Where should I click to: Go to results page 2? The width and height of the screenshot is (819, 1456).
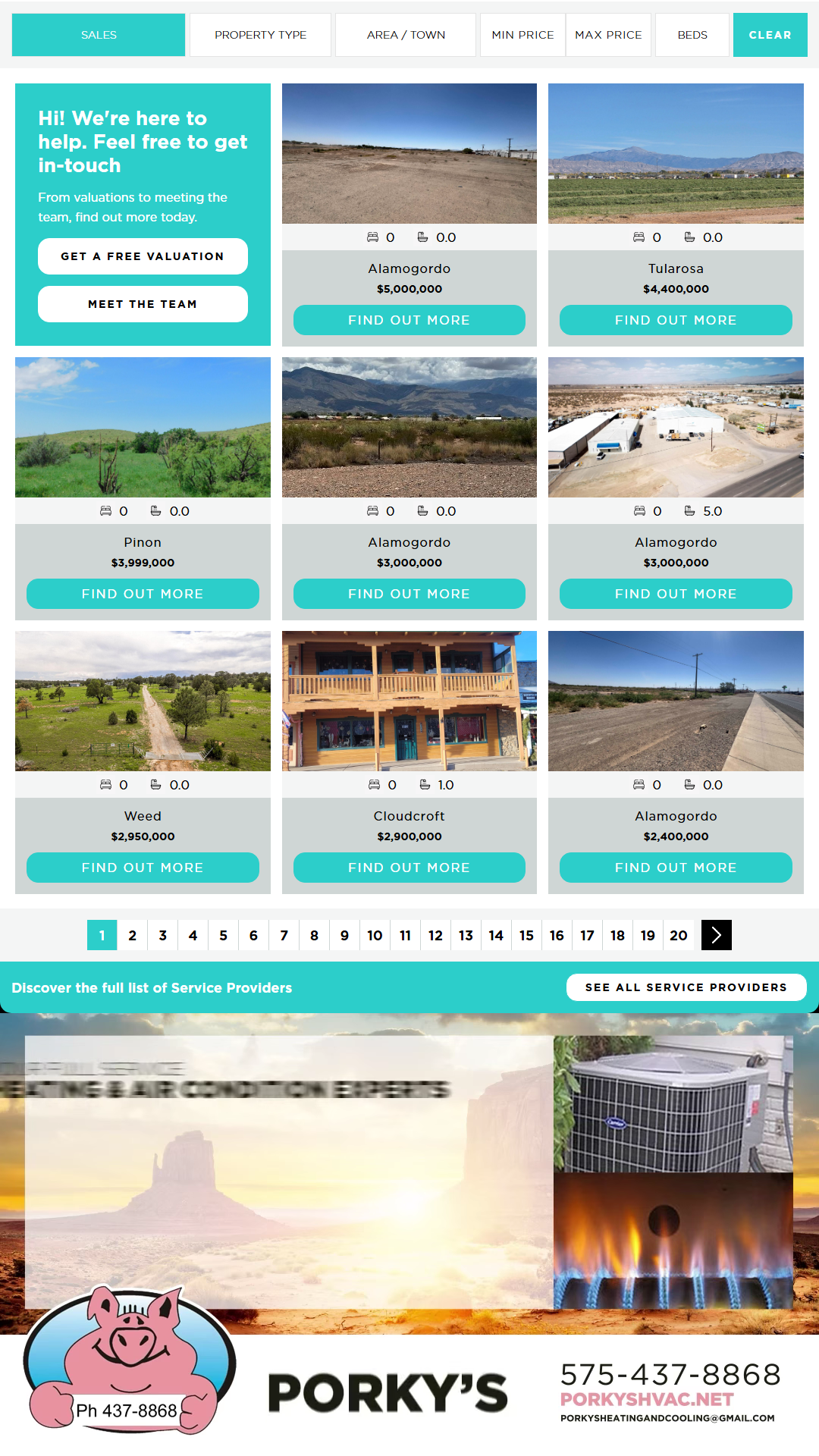[133, 935]
